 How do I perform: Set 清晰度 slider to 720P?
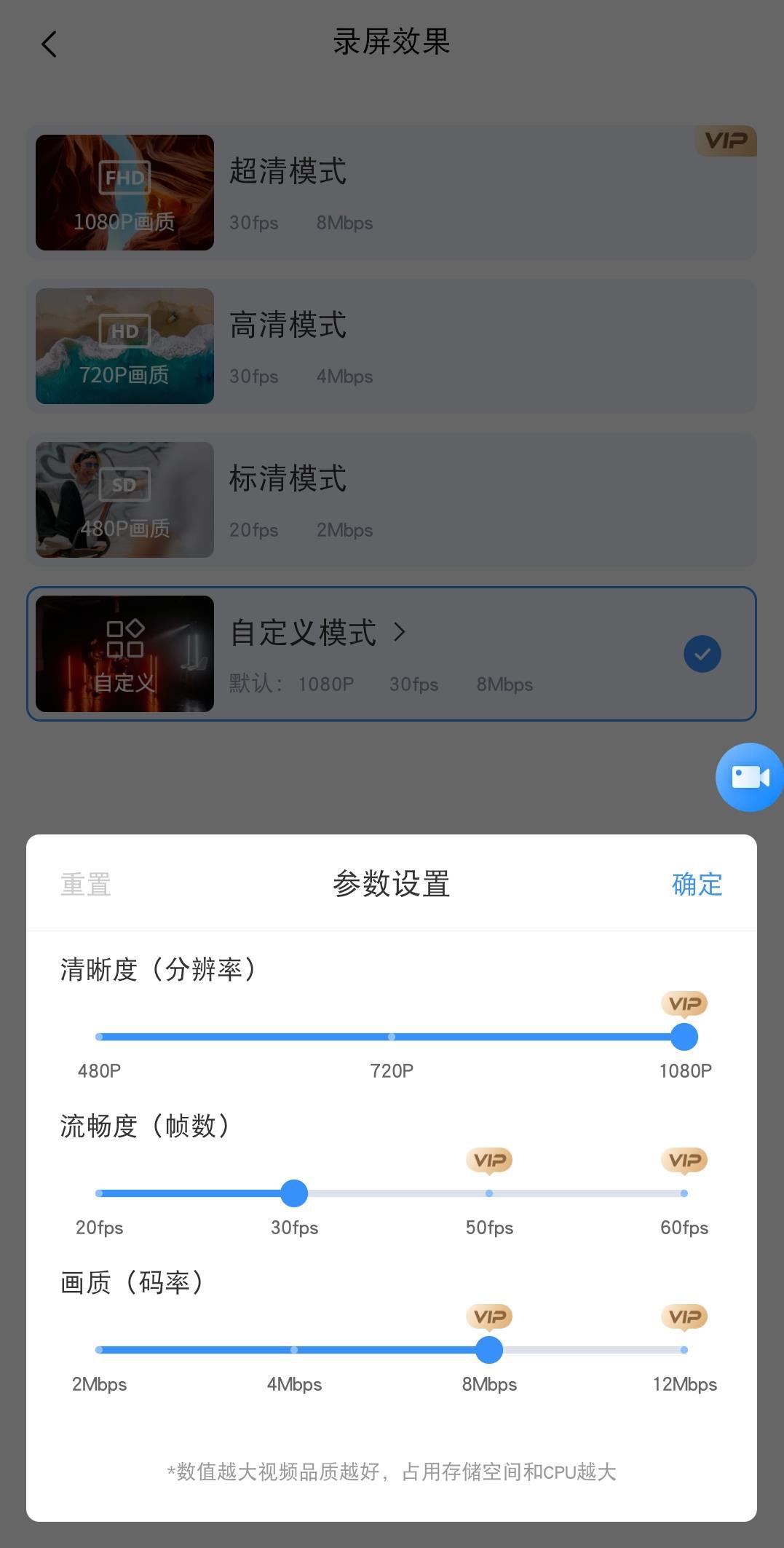[x=392, y=1036]
